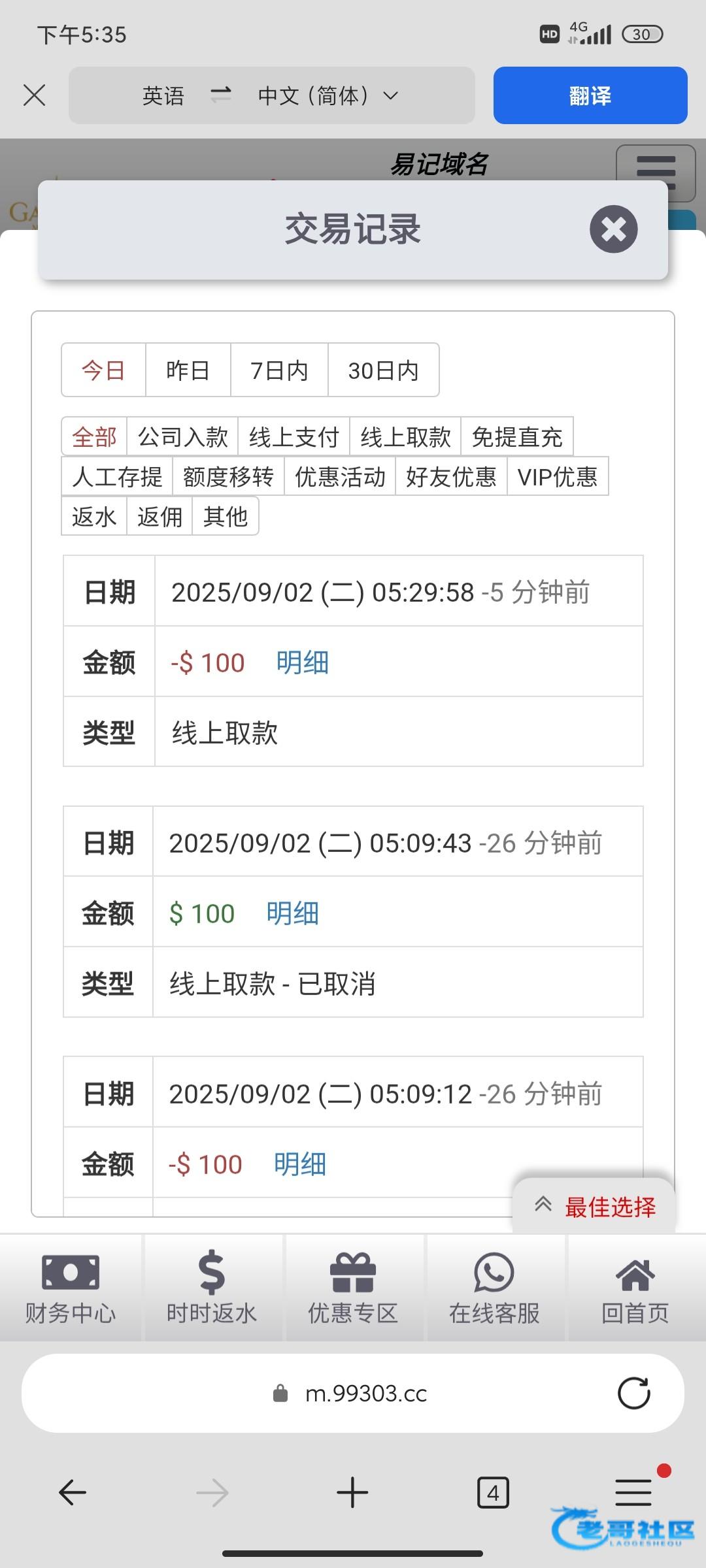Return via 回首页
The image size is (706, 1568).
coord(635,1288)
